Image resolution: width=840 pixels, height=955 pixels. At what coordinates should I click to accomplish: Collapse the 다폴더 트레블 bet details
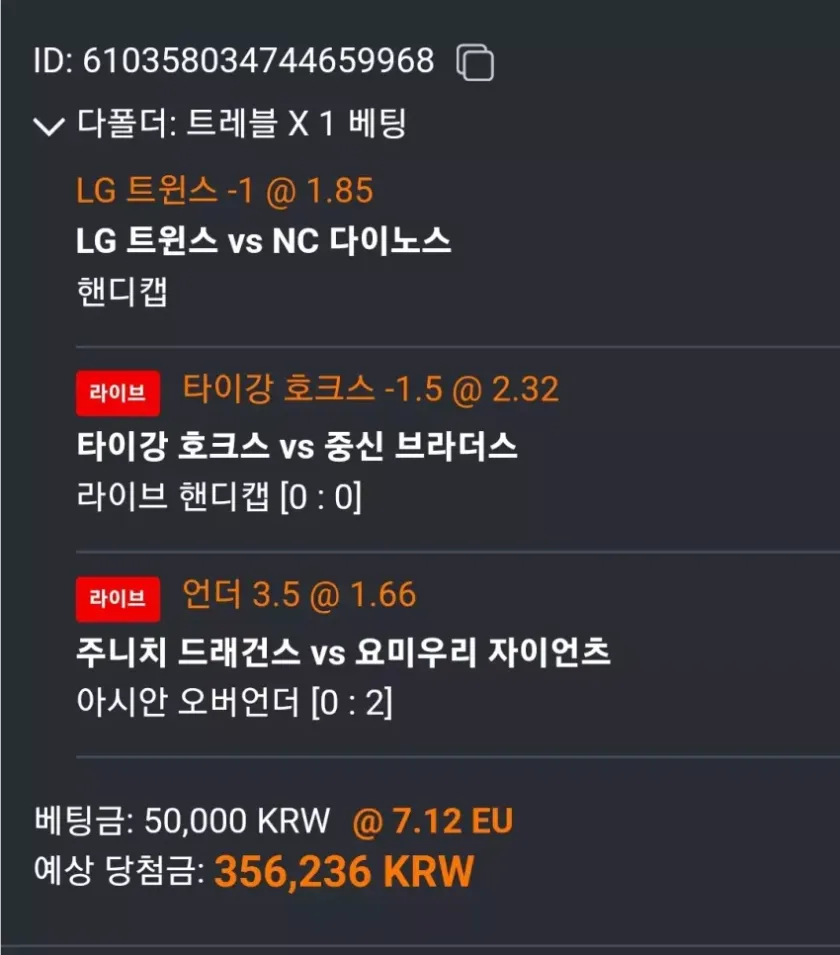coord(48,126)
